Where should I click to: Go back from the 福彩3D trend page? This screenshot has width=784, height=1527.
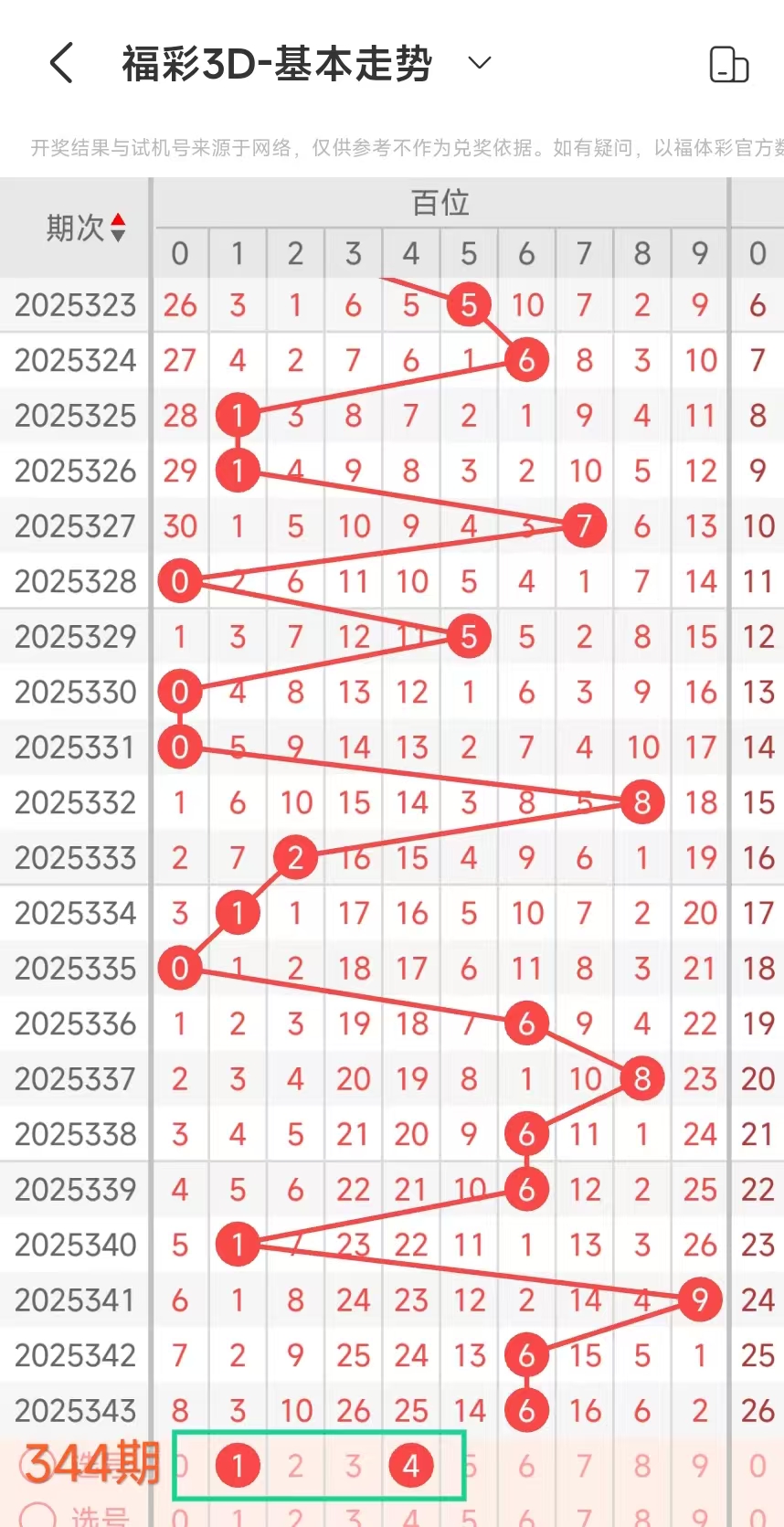(x=62, y=63)
